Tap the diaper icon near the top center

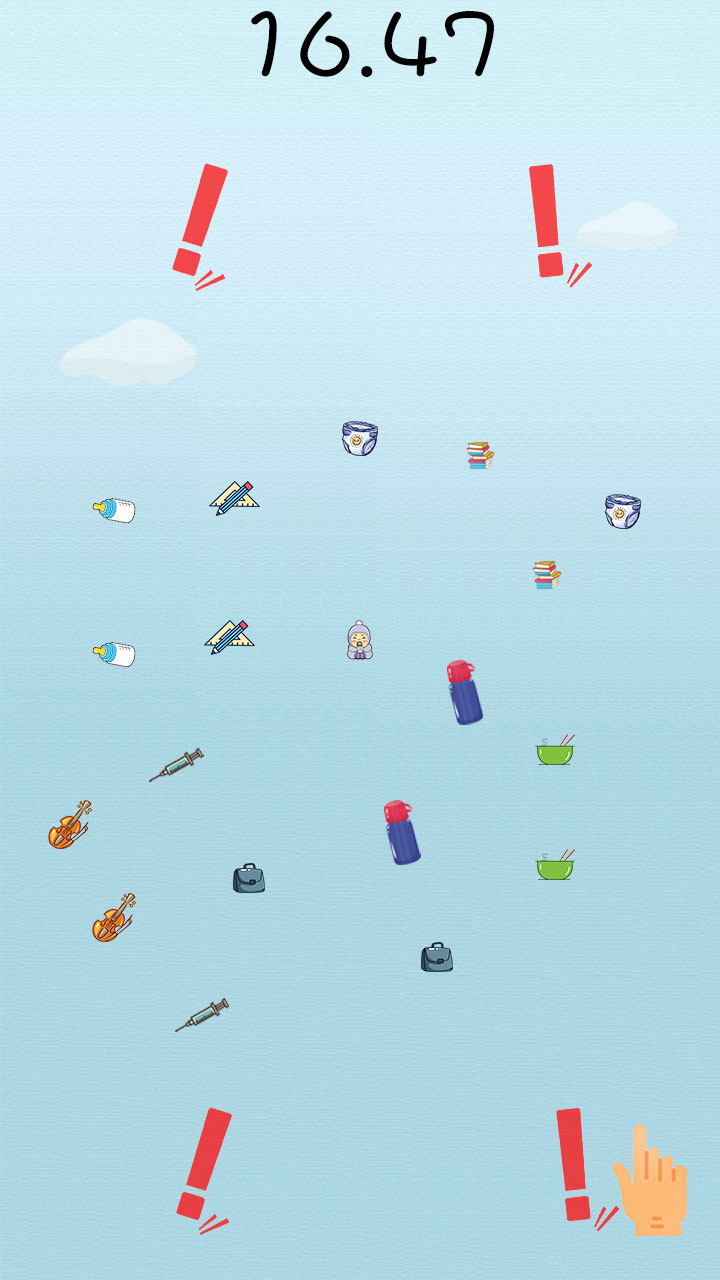point(360,440)
